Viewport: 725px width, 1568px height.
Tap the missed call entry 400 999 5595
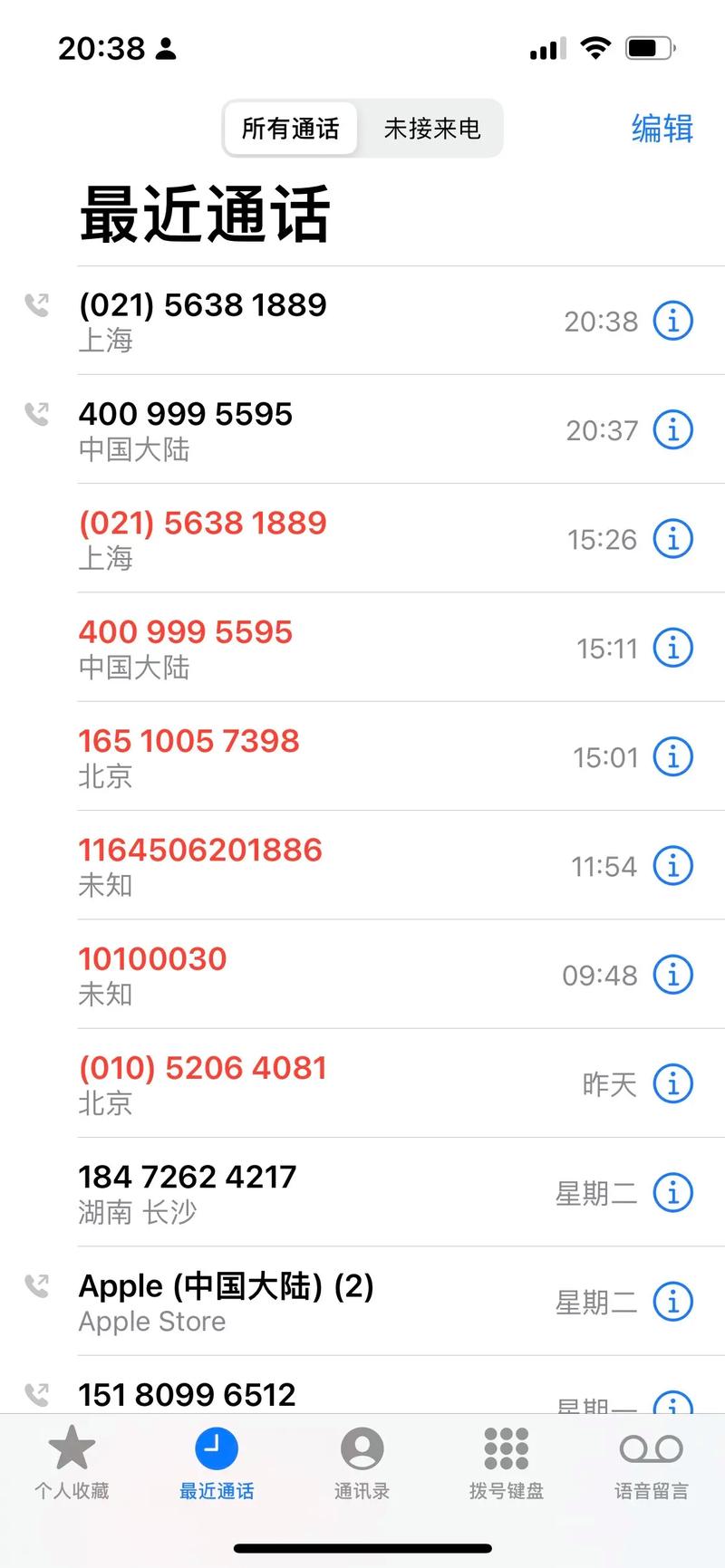pos(272,648)
